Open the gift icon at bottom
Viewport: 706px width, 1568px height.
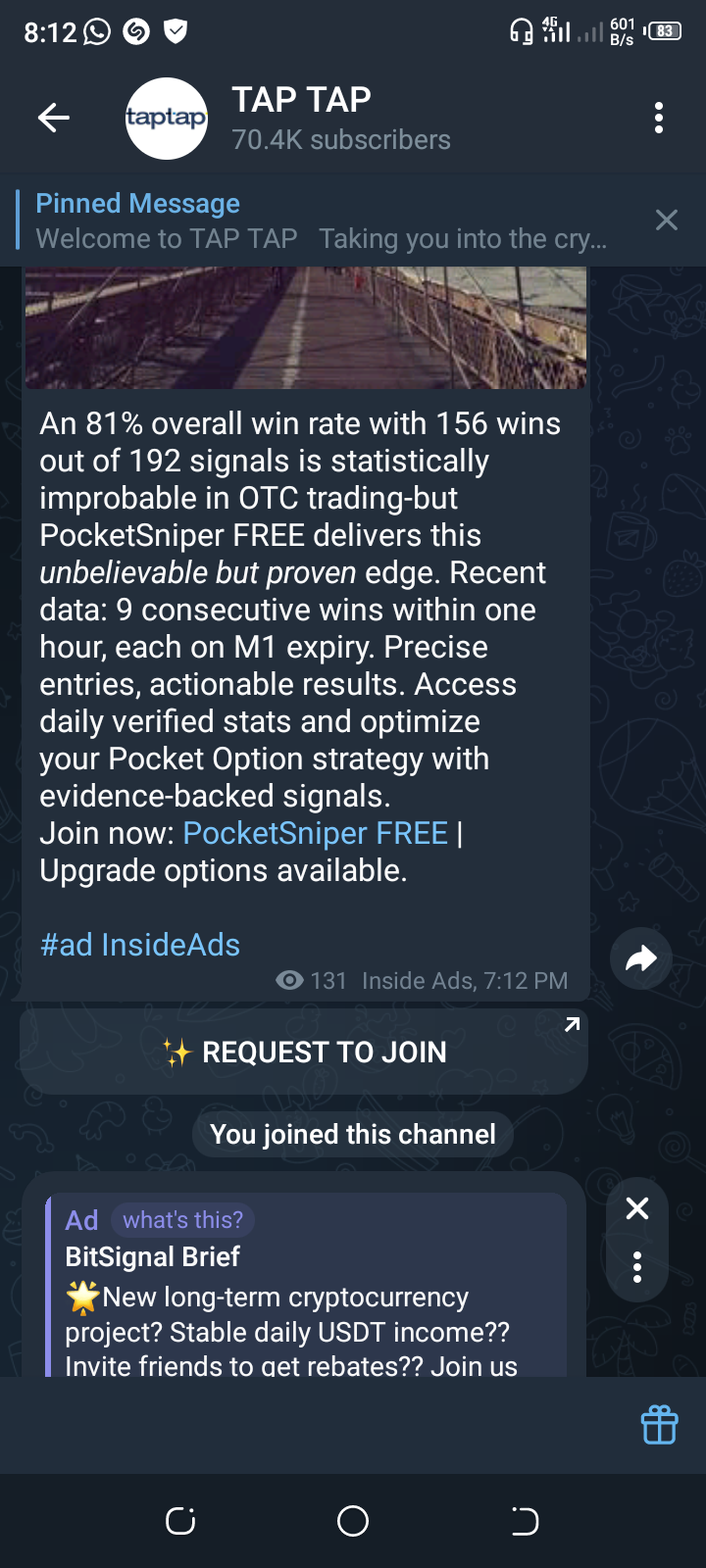click(659, 1425)
